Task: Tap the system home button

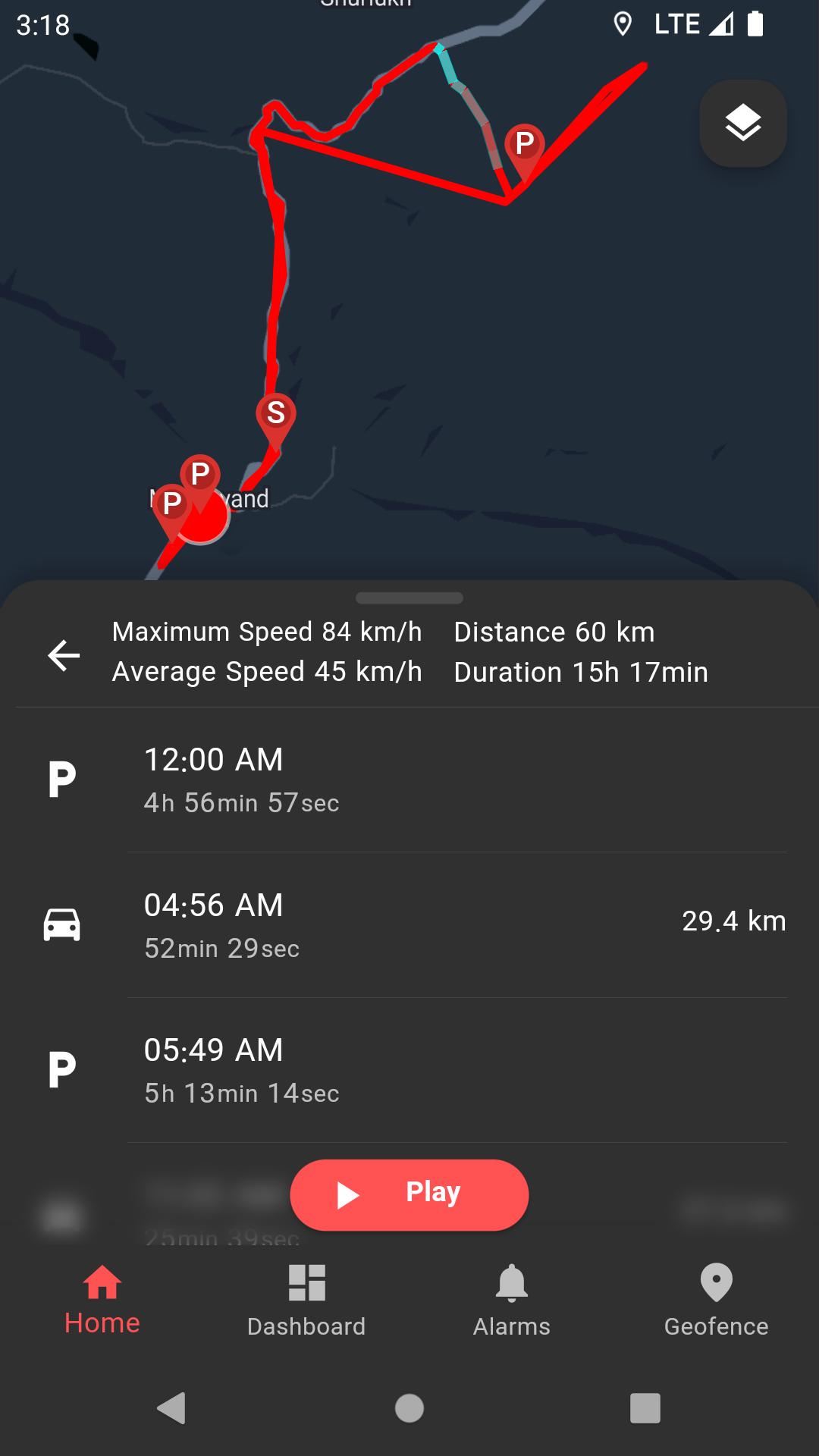Action: [x=409, y=1408]
